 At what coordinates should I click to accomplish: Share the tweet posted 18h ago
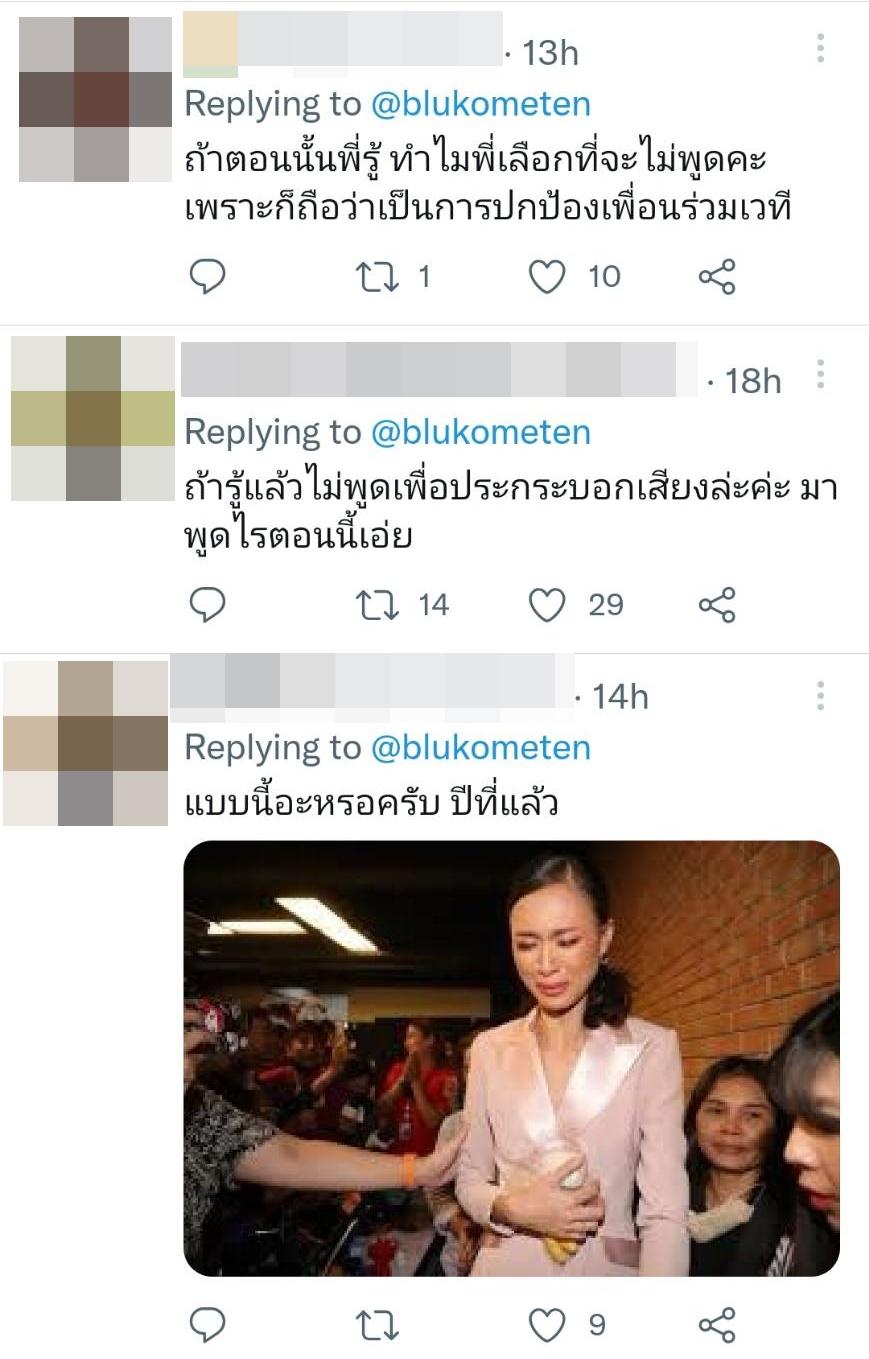point(717,604)
